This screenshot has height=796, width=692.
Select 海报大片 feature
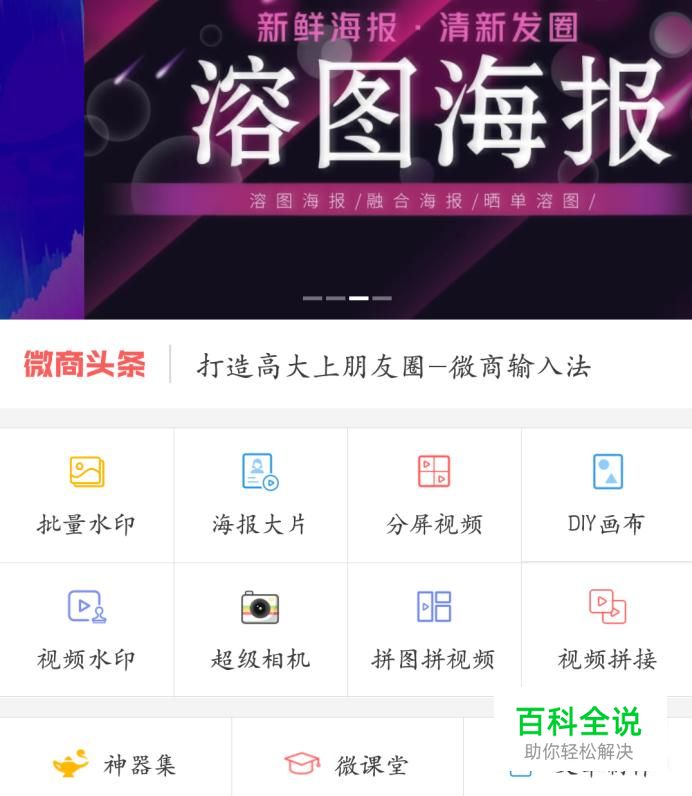point(260,496)
